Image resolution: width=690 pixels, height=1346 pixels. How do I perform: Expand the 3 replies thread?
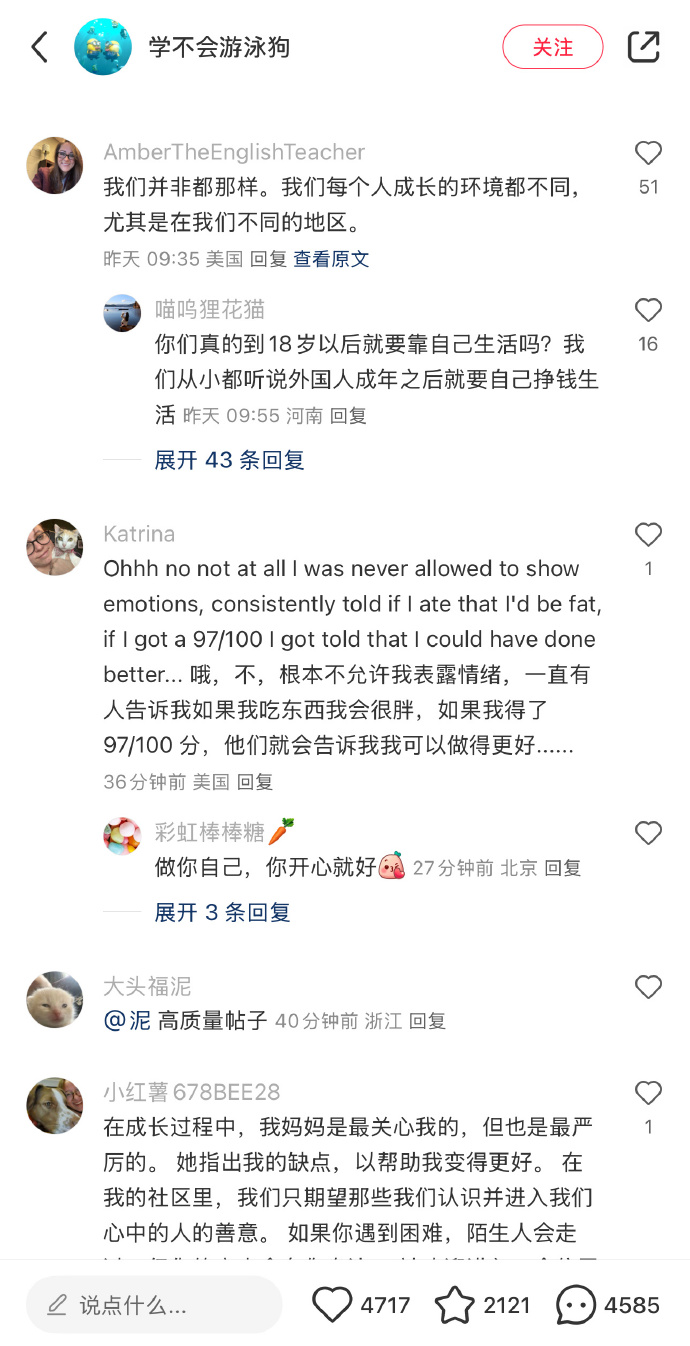click(x=222, y=912)
